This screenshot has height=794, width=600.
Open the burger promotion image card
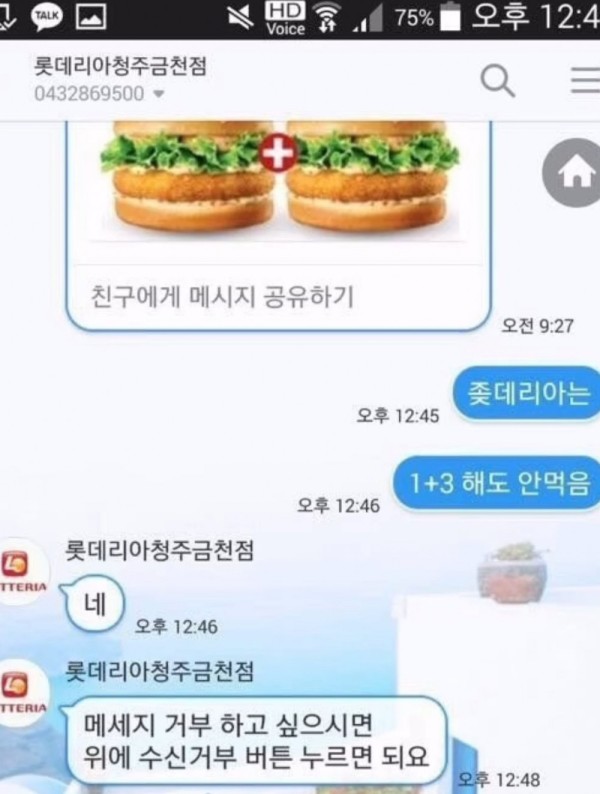point(278,180)
